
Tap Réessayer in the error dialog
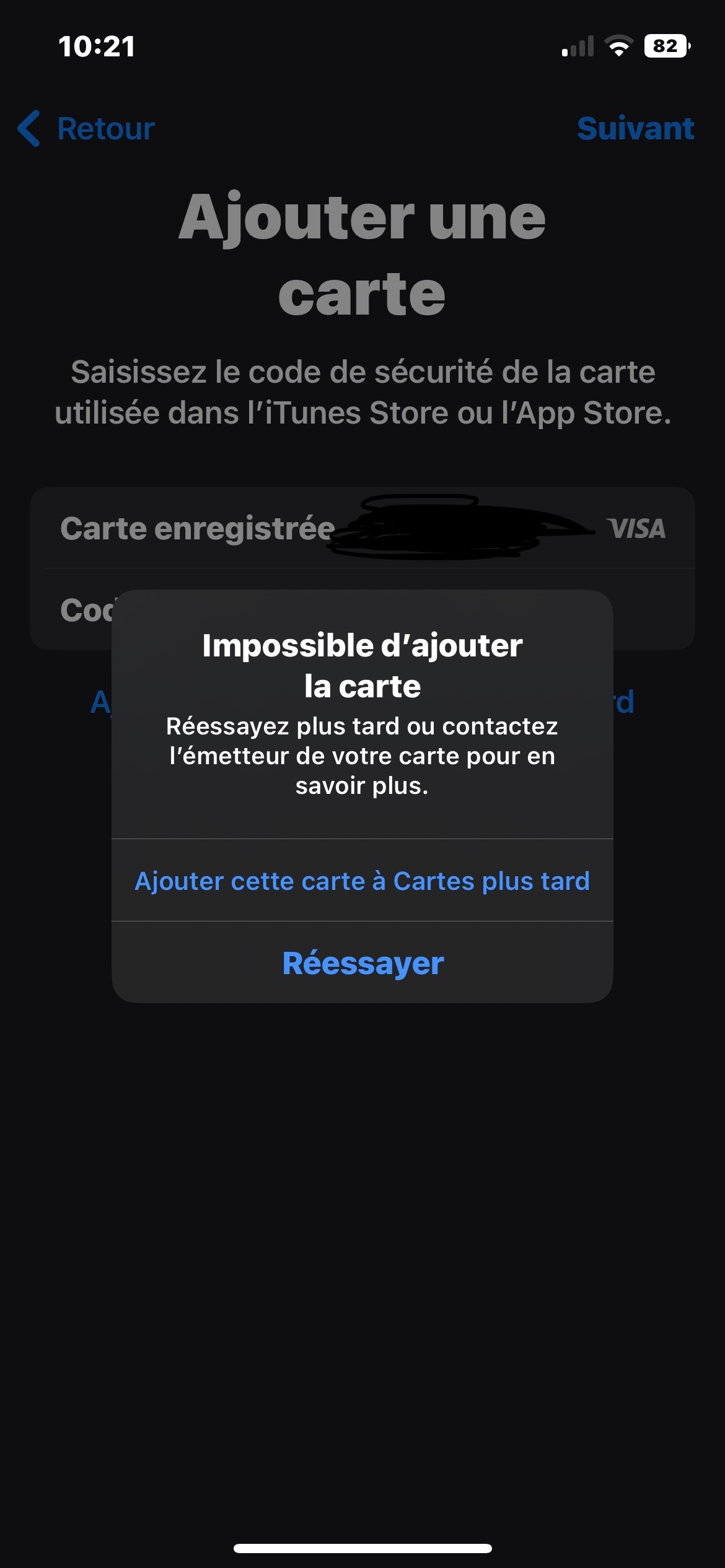(362, 963)
